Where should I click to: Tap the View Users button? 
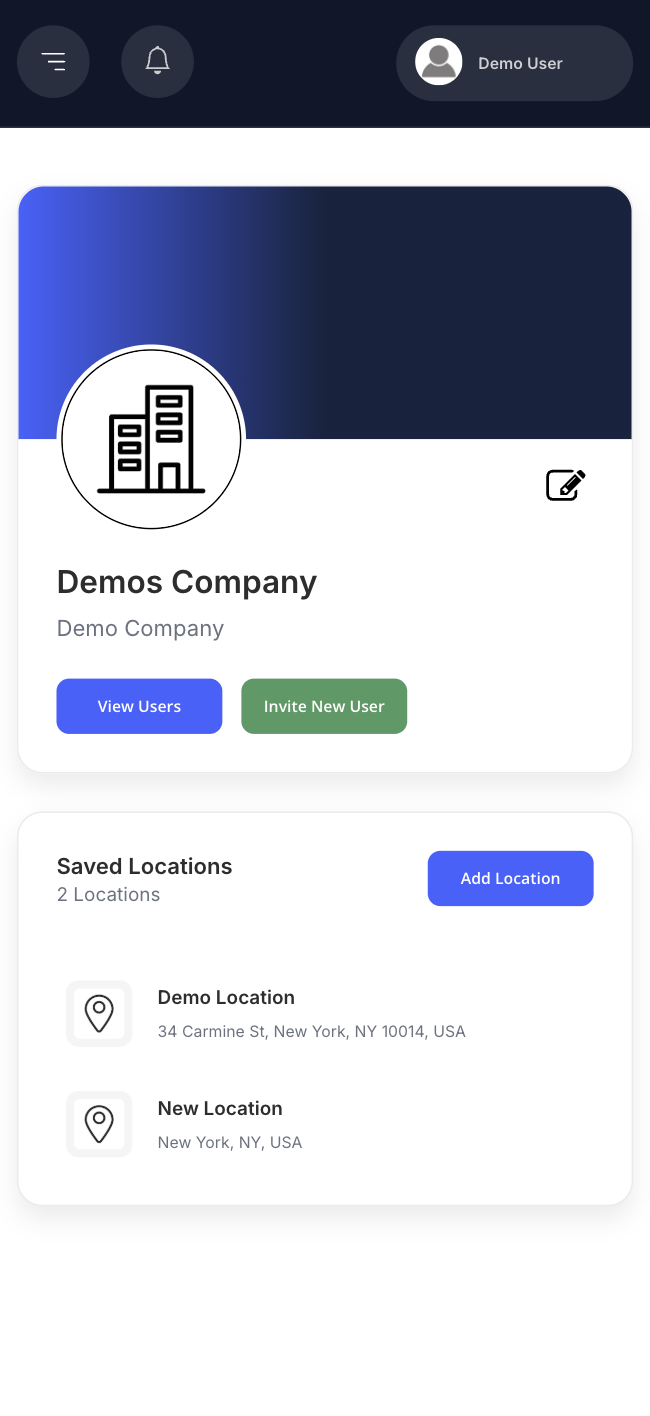coord(139,706)
